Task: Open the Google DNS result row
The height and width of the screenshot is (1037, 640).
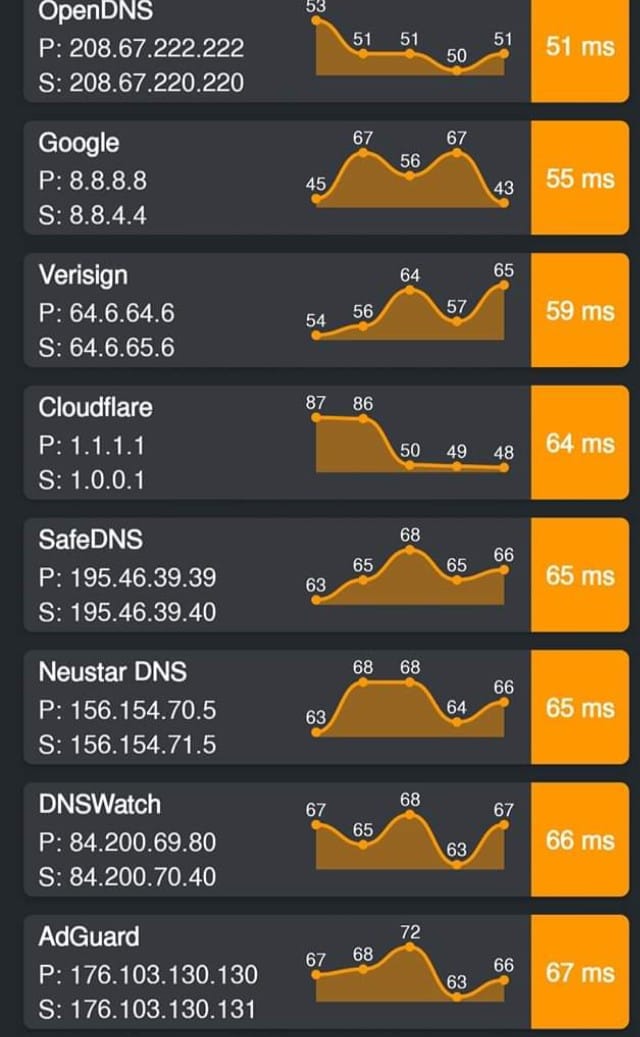Action: click(x=326, y=178)
